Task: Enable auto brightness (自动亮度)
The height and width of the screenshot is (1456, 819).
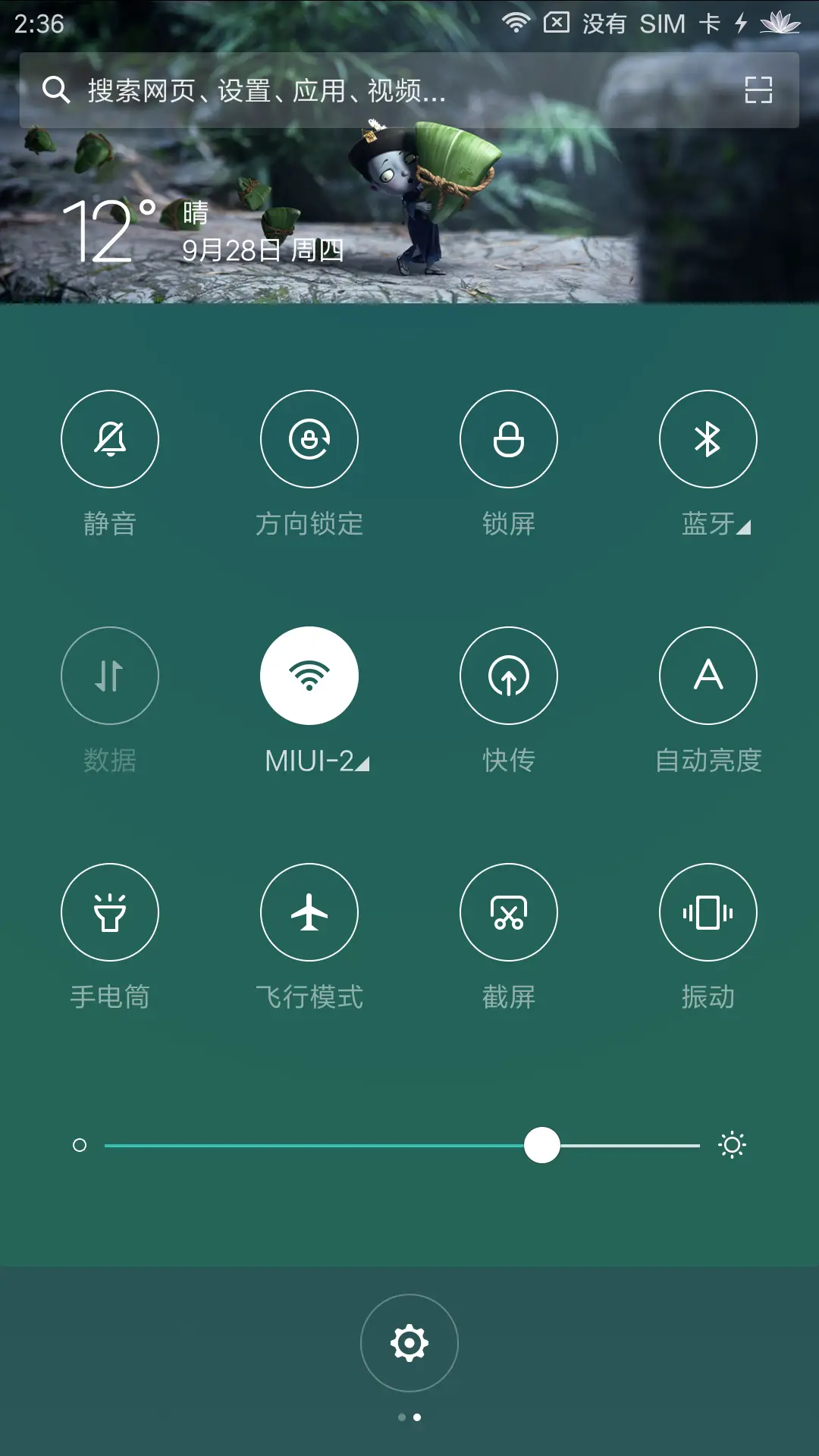Action: 708,676
